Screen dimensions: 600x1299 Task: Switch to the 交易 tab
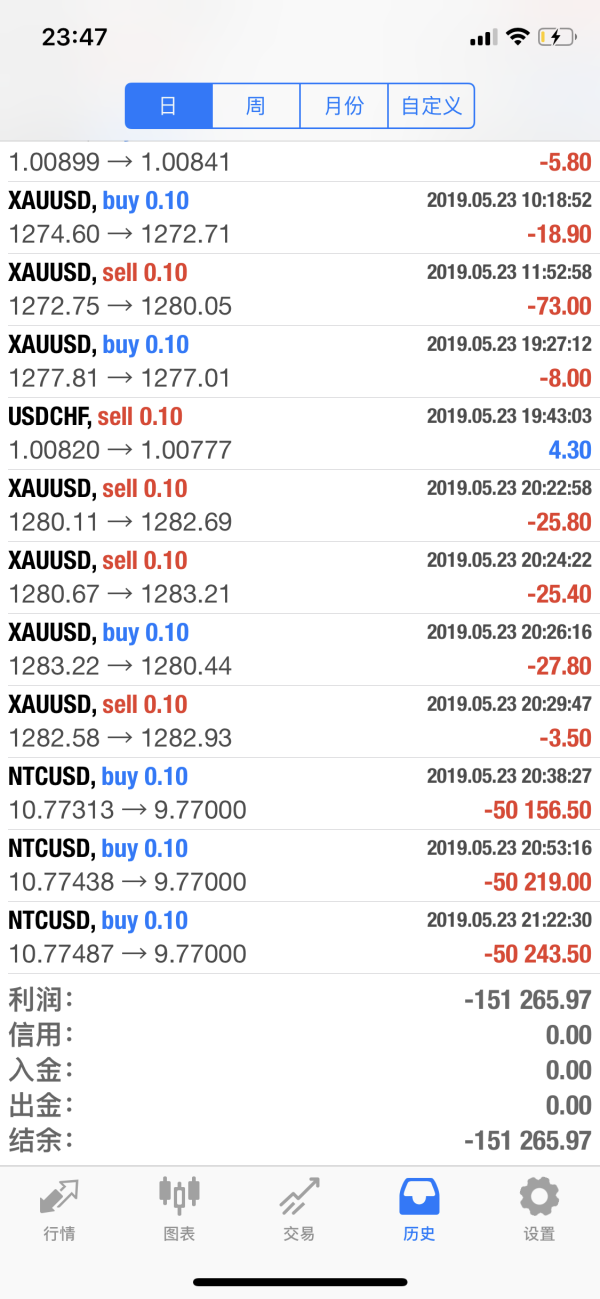[299, 1209]
